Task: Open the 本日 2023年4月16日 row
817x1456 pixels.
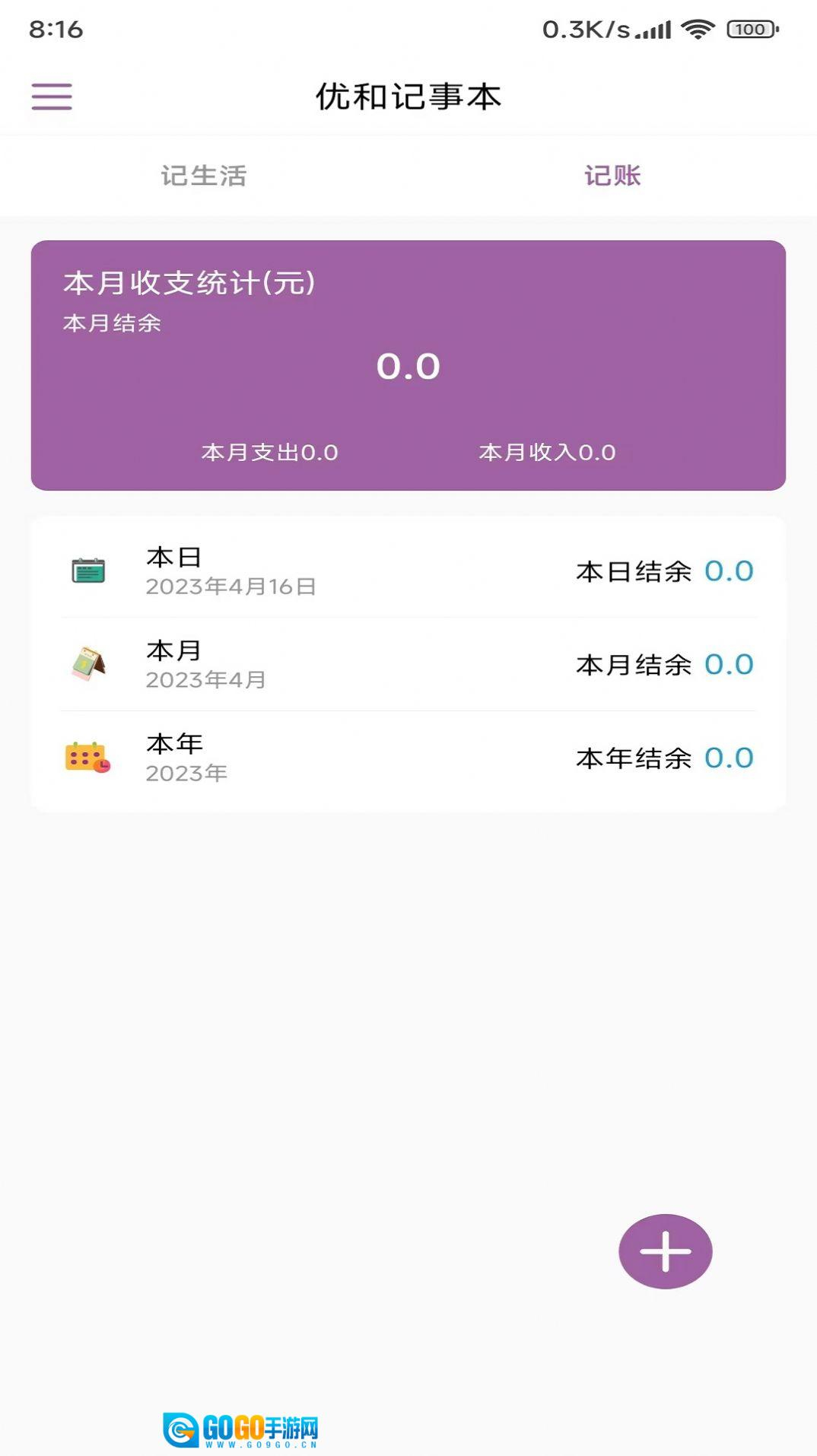Action: tap(408, 571)
